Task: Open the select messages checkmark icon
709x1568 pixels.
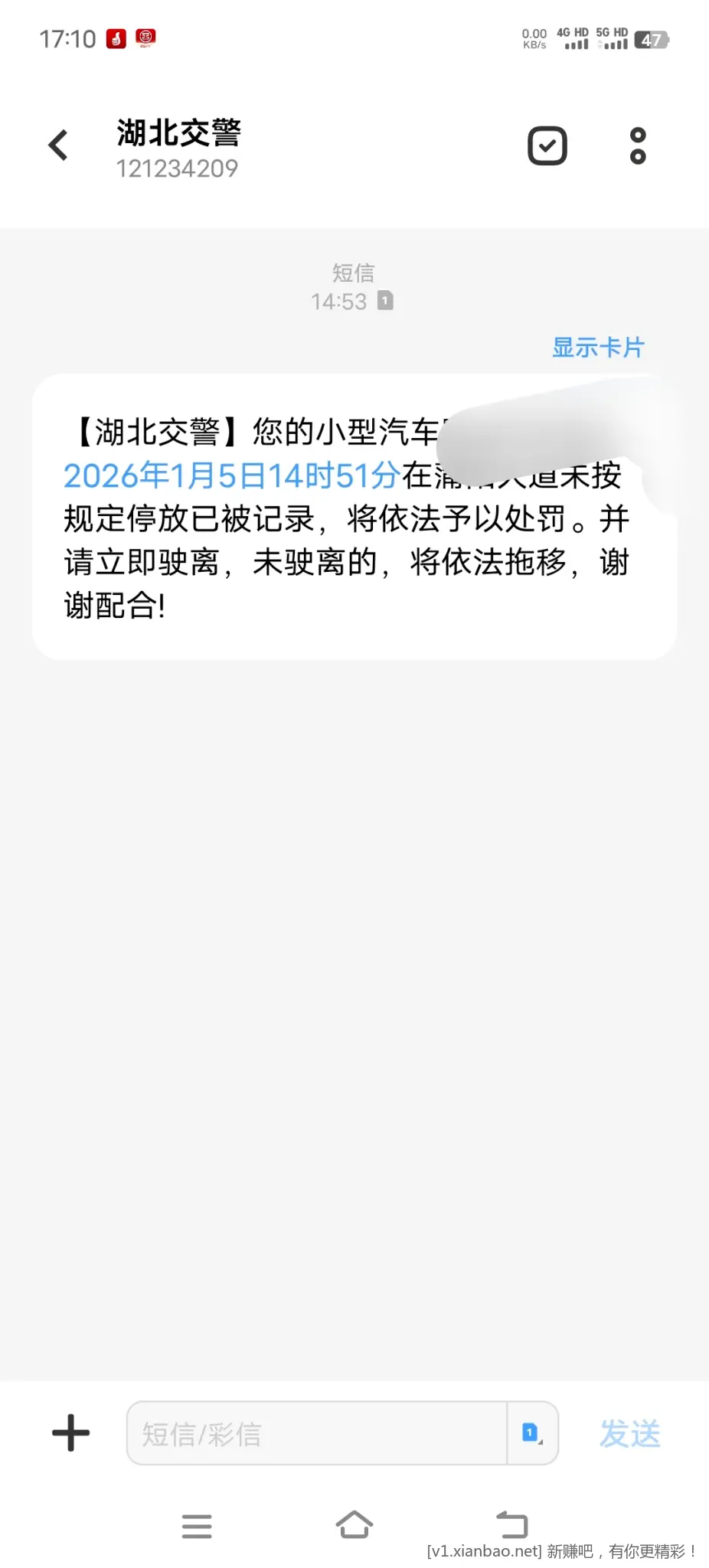Action: tap(546, 145)
